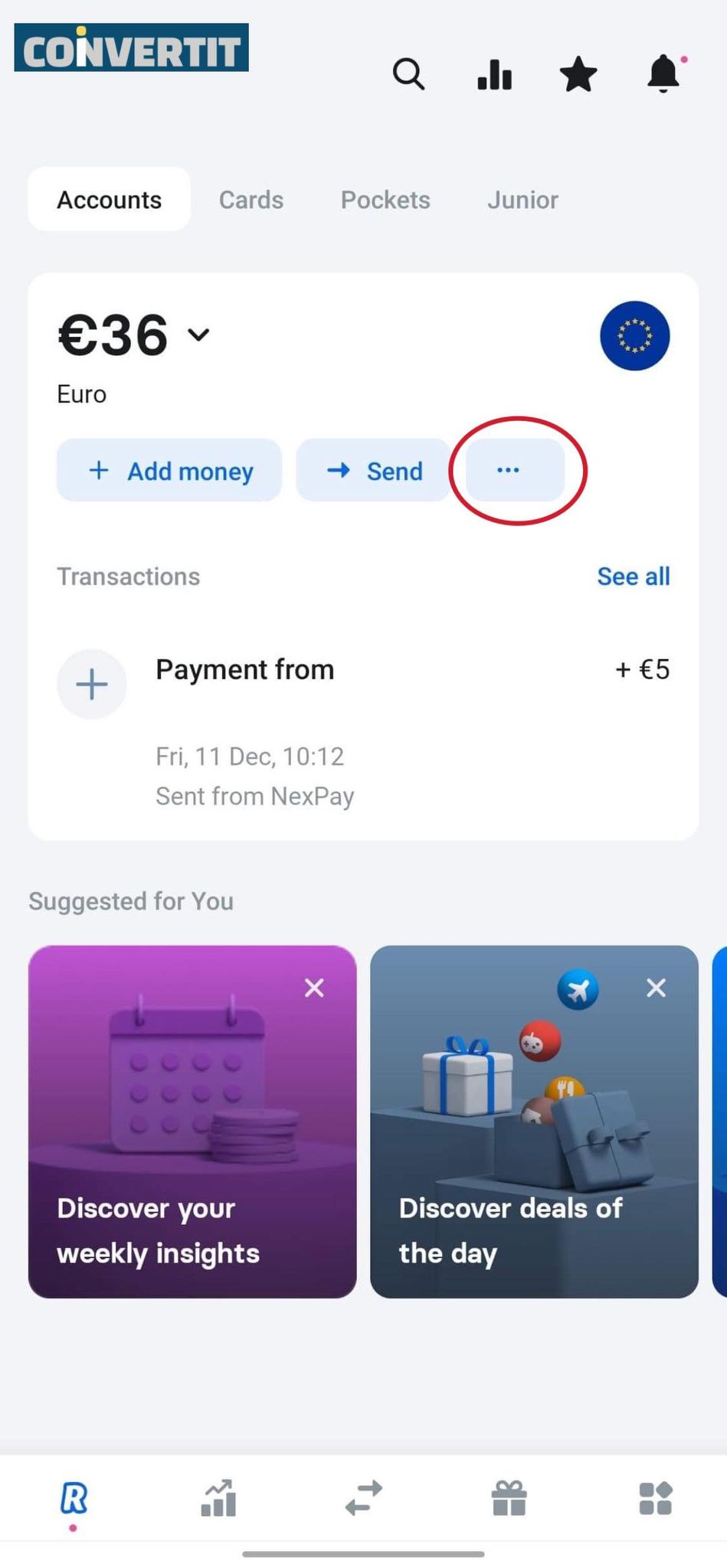Tap the Send button
This screenshot has width=727, height=1568.
[374, 470]
